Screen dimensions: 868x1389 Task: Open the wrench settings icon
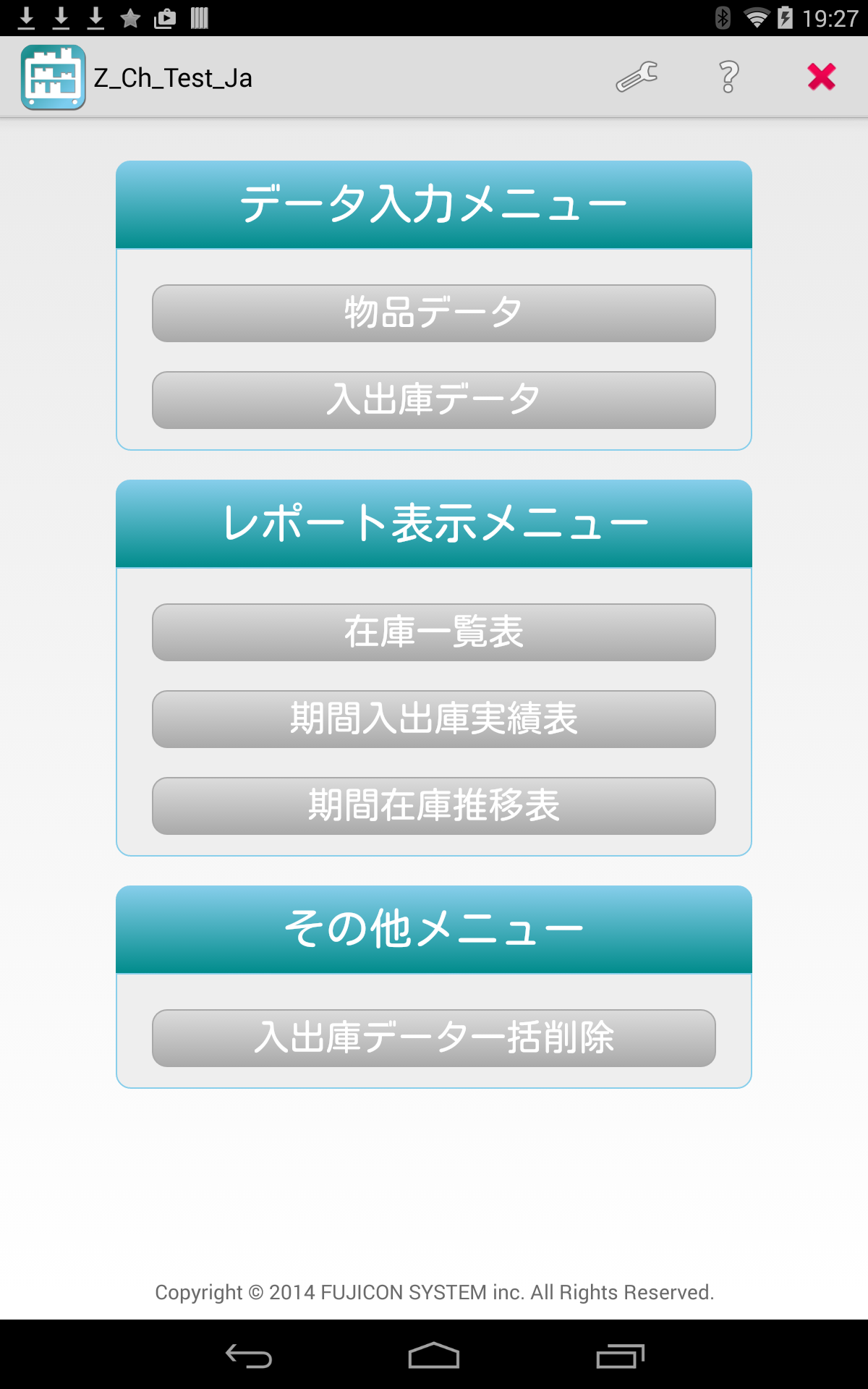pyautogui.click(x=637, y=77)
